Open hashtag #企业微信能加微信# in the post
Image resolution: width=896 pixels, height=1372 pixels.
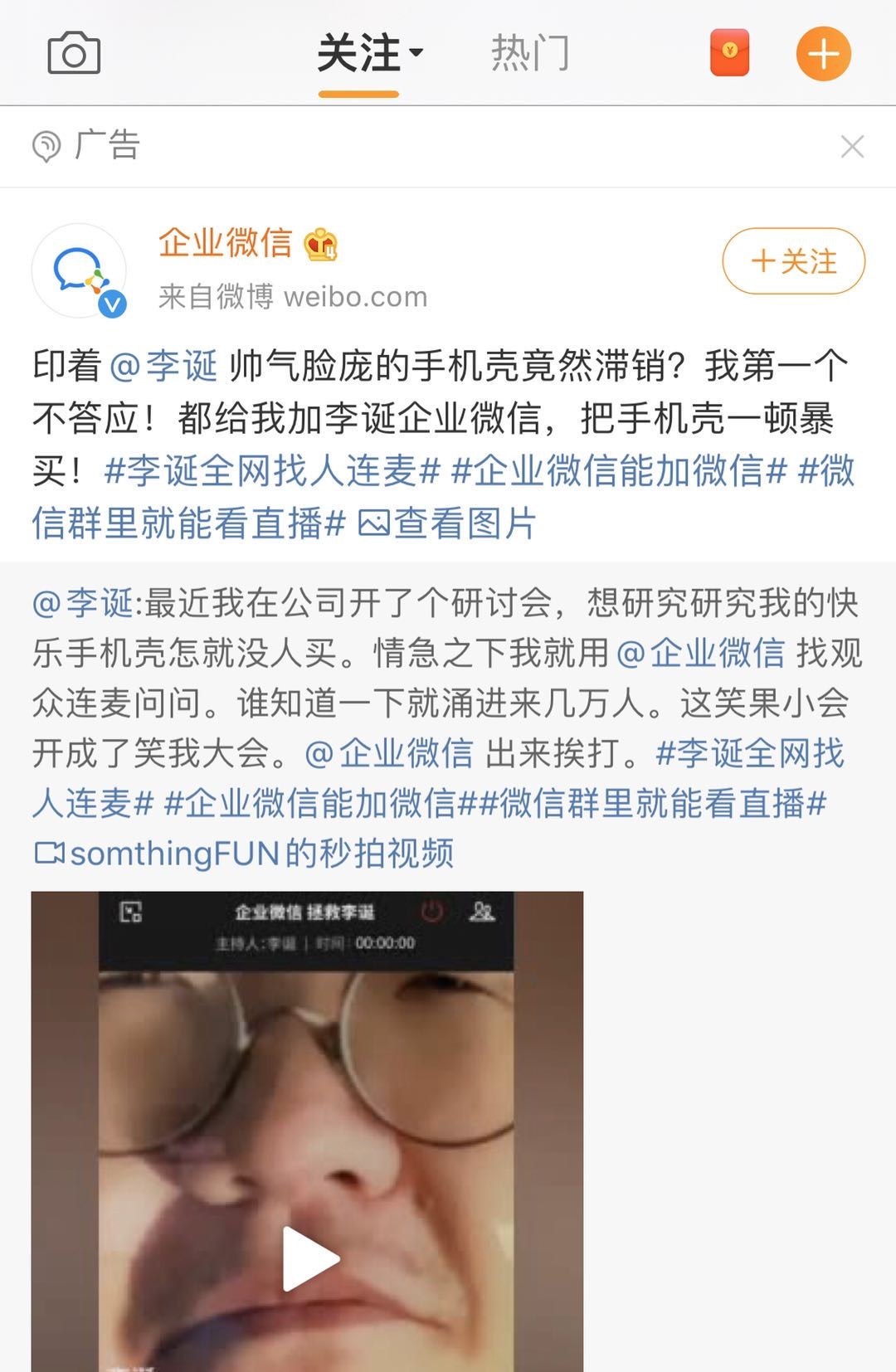618,471
